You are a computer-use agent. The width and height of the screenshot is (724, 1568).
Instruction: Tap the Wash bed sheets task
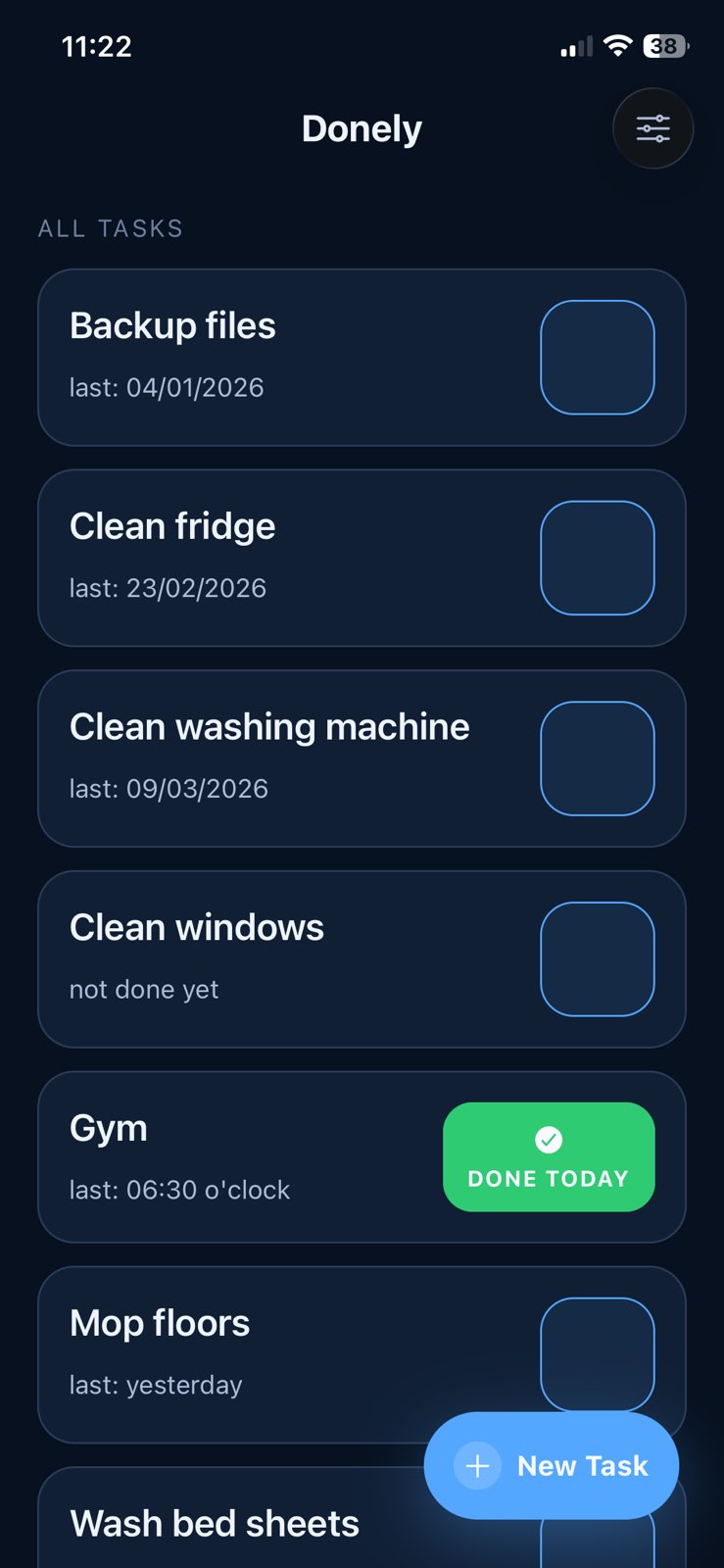click(214, 1522)
